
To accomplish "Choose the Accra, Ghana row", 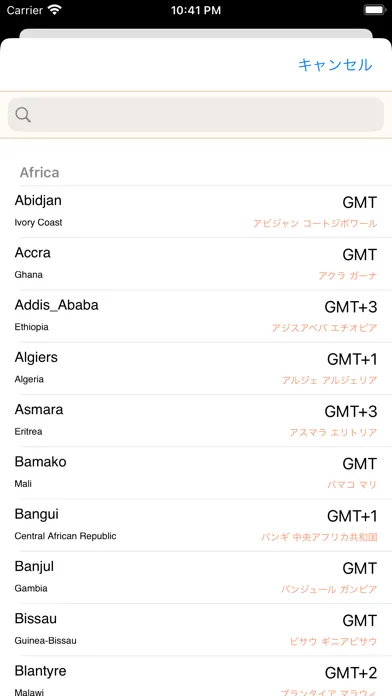I will (196, 264).
